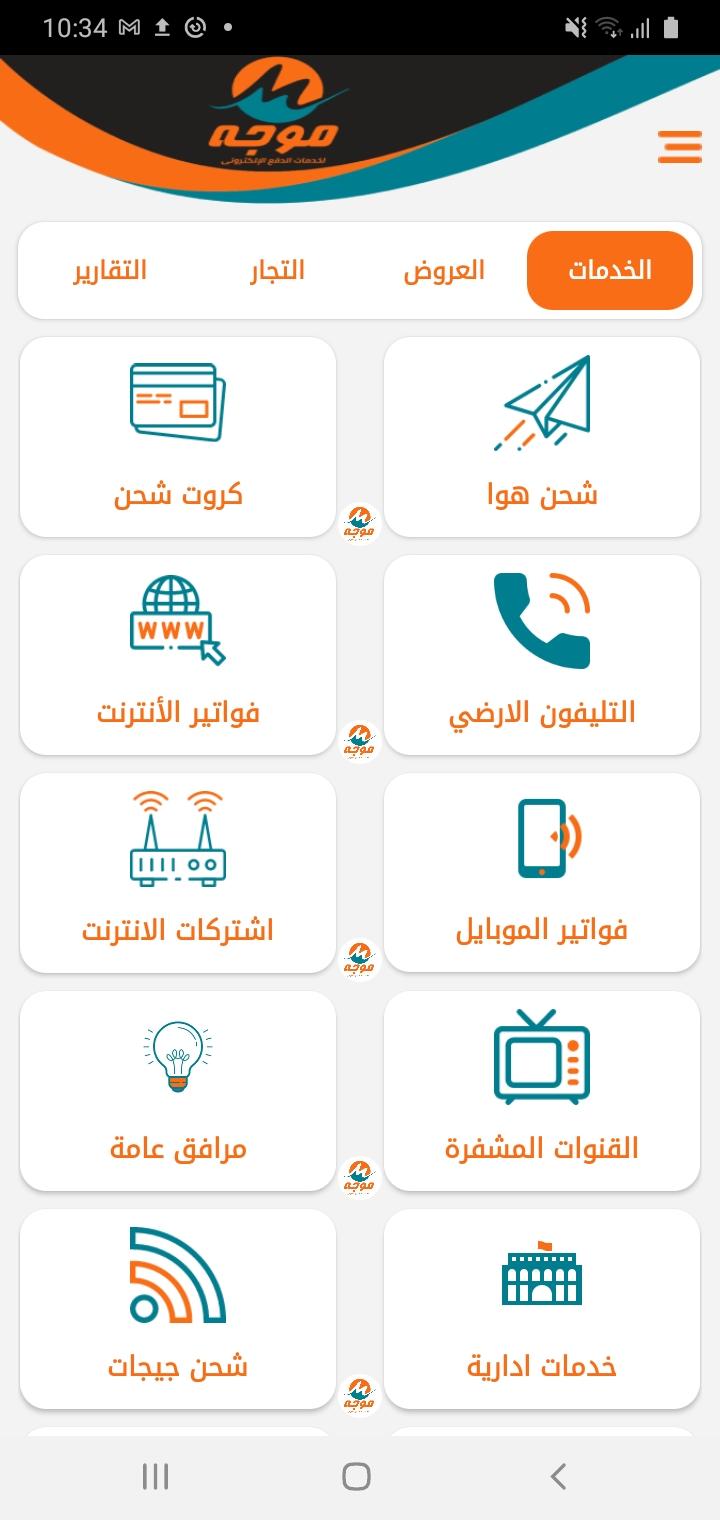Switch to the التقارير tab
The width and height of the screenshot is (720, 1520).
click(x=110, y=270)
